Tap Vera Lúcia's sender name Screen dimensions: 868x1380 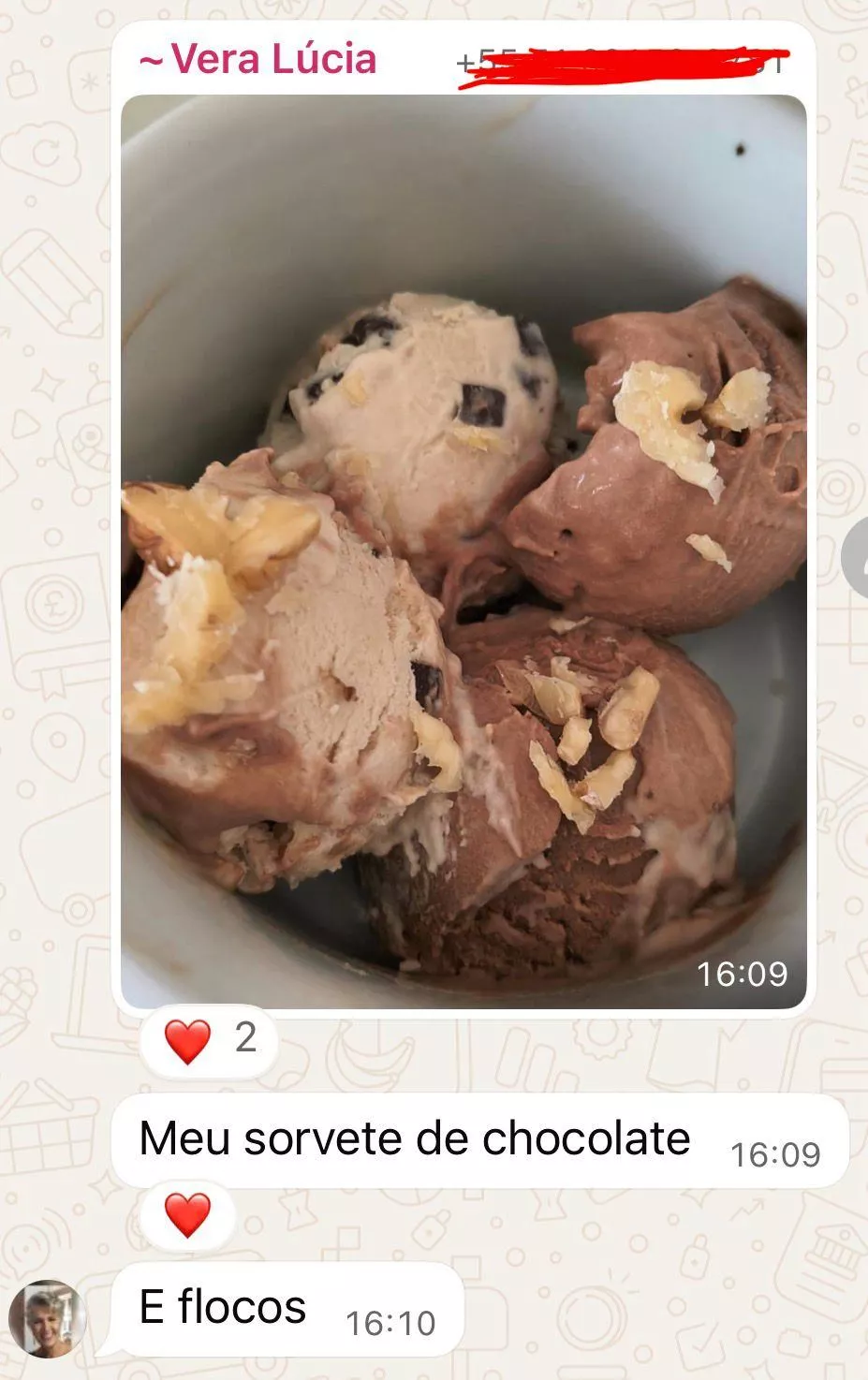(x=258, y=60)
